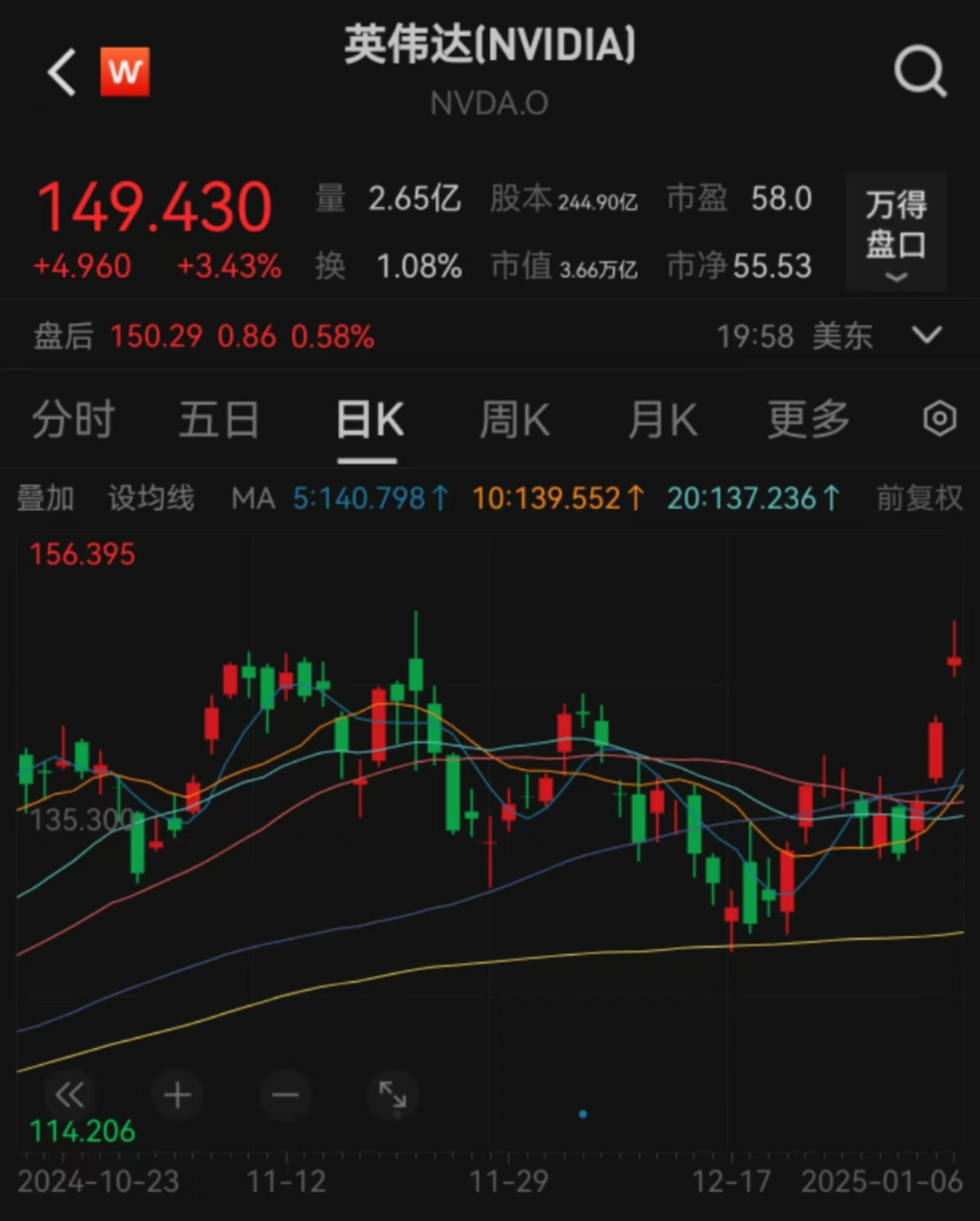Viewport: 980px width, 1221px height.
Task: Jump back with the double-arrow chart button
Action: (x=70, y=1095)
